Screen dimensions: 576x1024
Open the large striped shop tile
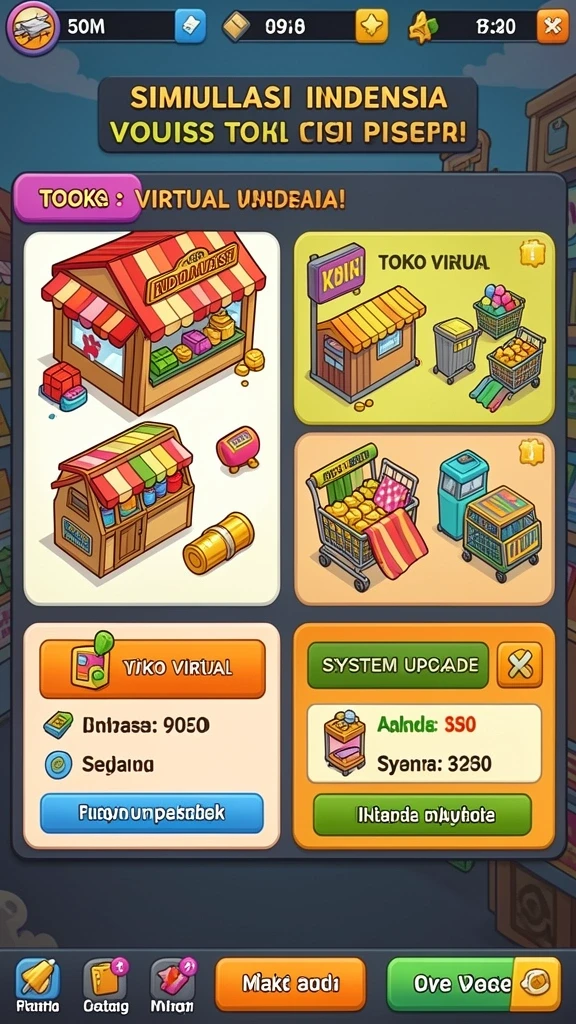point(152,418)
